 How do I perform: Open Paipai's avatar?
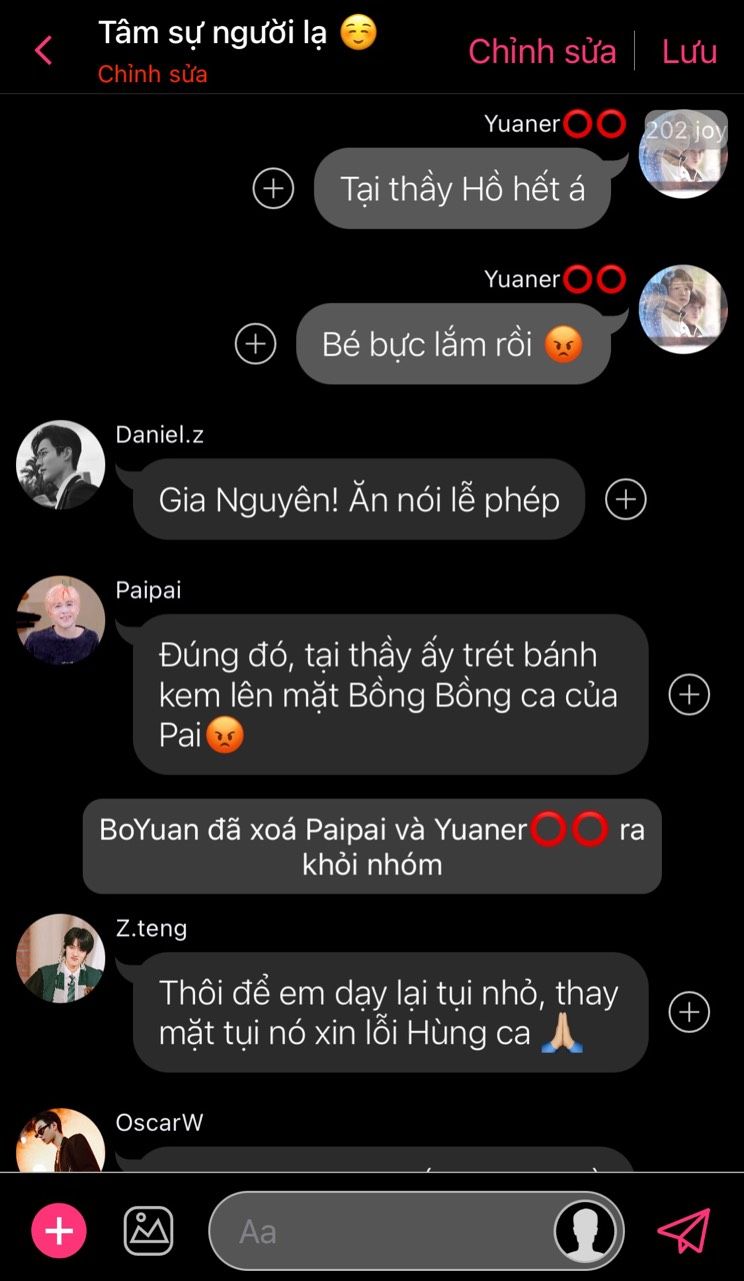pyautogui.click(x=61, y=620)
